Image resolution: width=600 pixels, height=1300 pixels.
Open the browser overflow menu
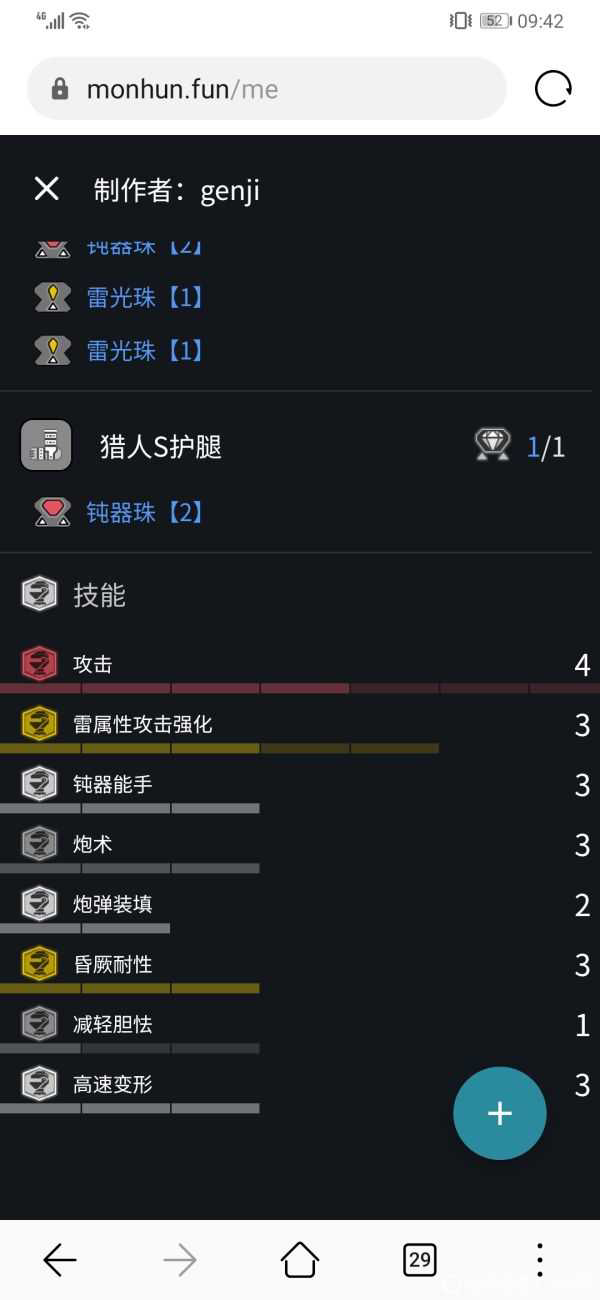click(539, 1260)
